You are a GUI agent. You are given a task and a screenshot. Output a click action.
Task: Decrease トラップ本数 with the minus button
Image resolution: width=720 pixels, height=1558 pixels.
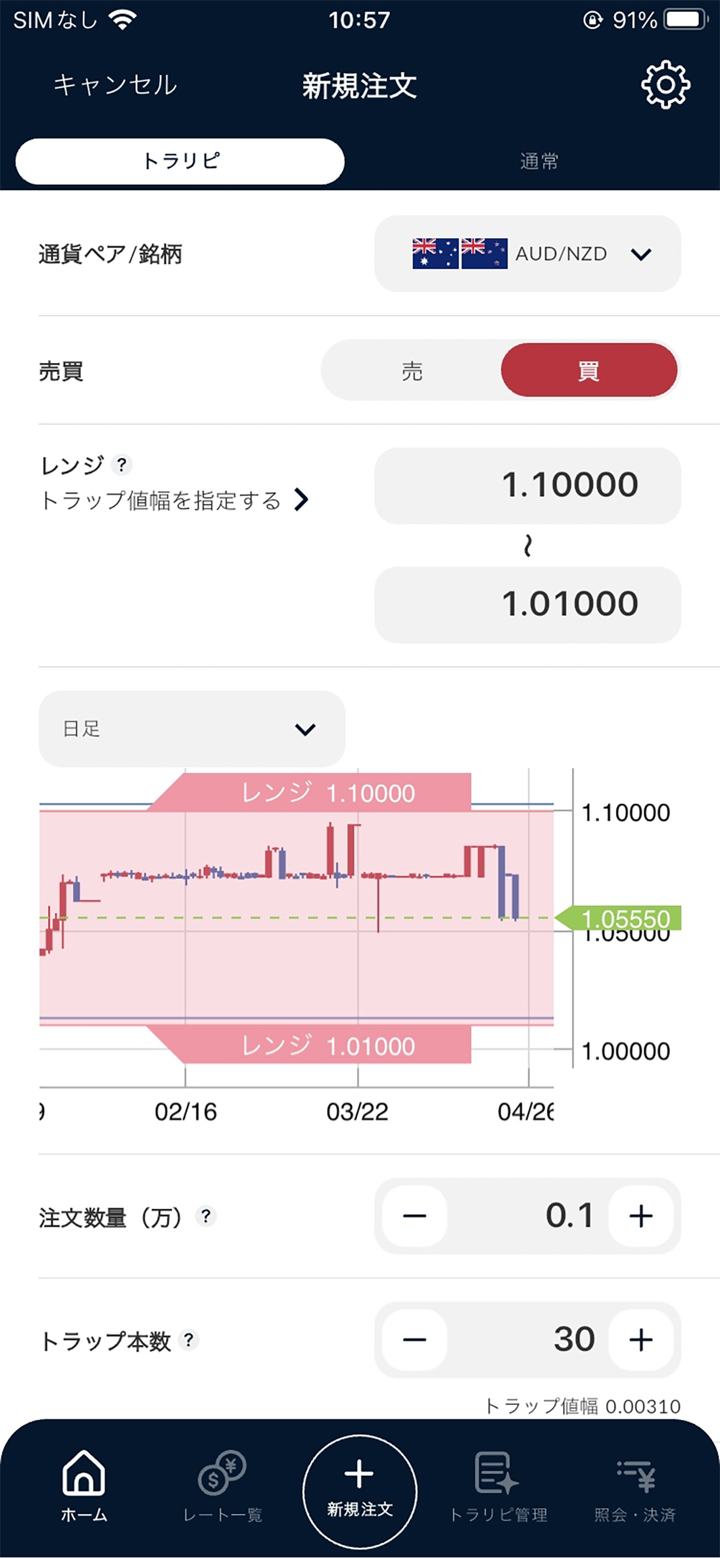pos(414,1340)
